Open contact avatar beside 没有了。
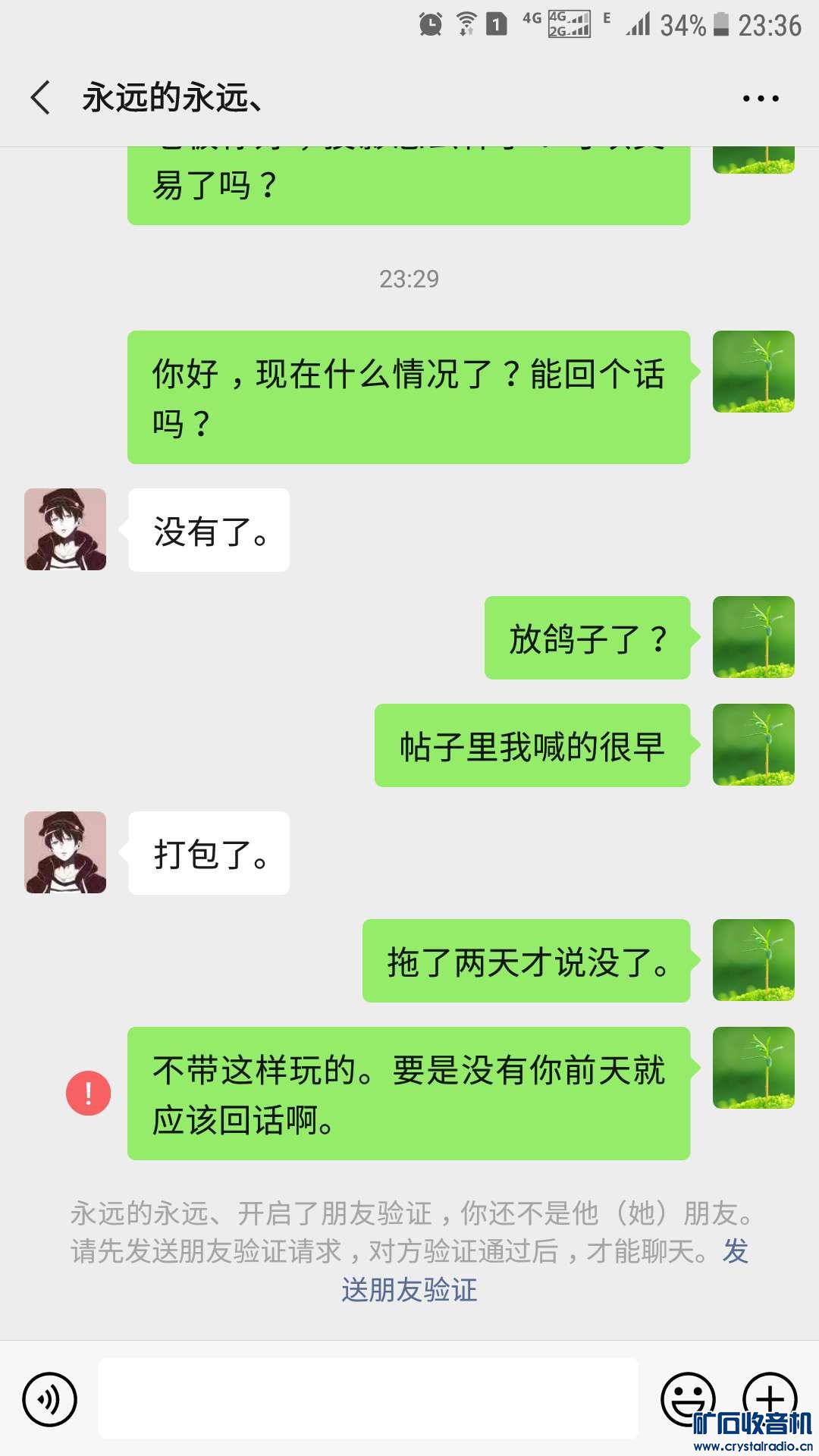This screenshot has height=1456, width=819. click(65, 529)
